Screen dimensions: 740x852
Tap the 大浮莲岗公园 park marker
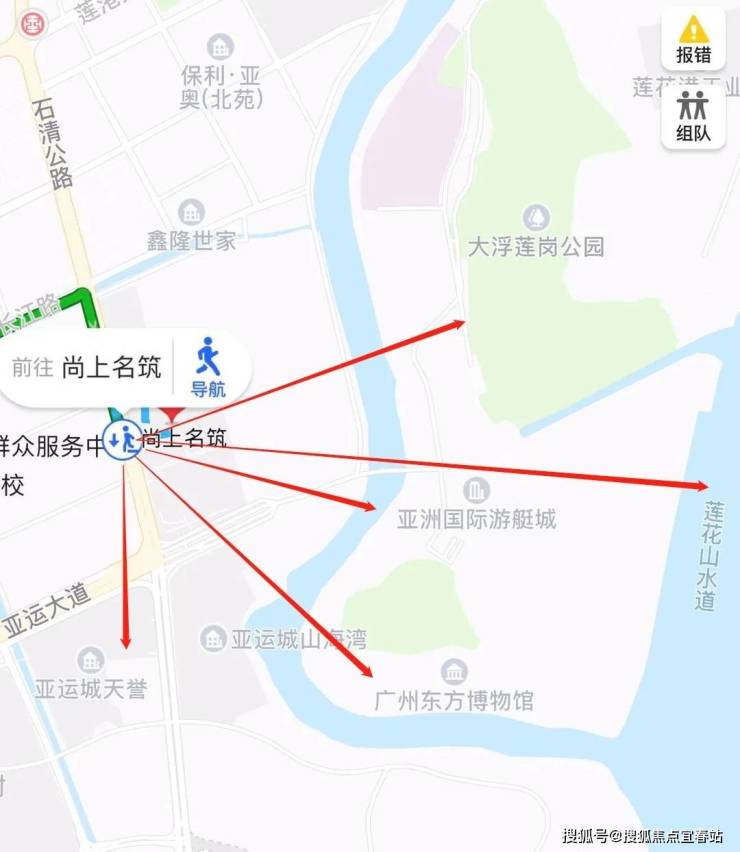pyautogui.click(x=537, y=217)
